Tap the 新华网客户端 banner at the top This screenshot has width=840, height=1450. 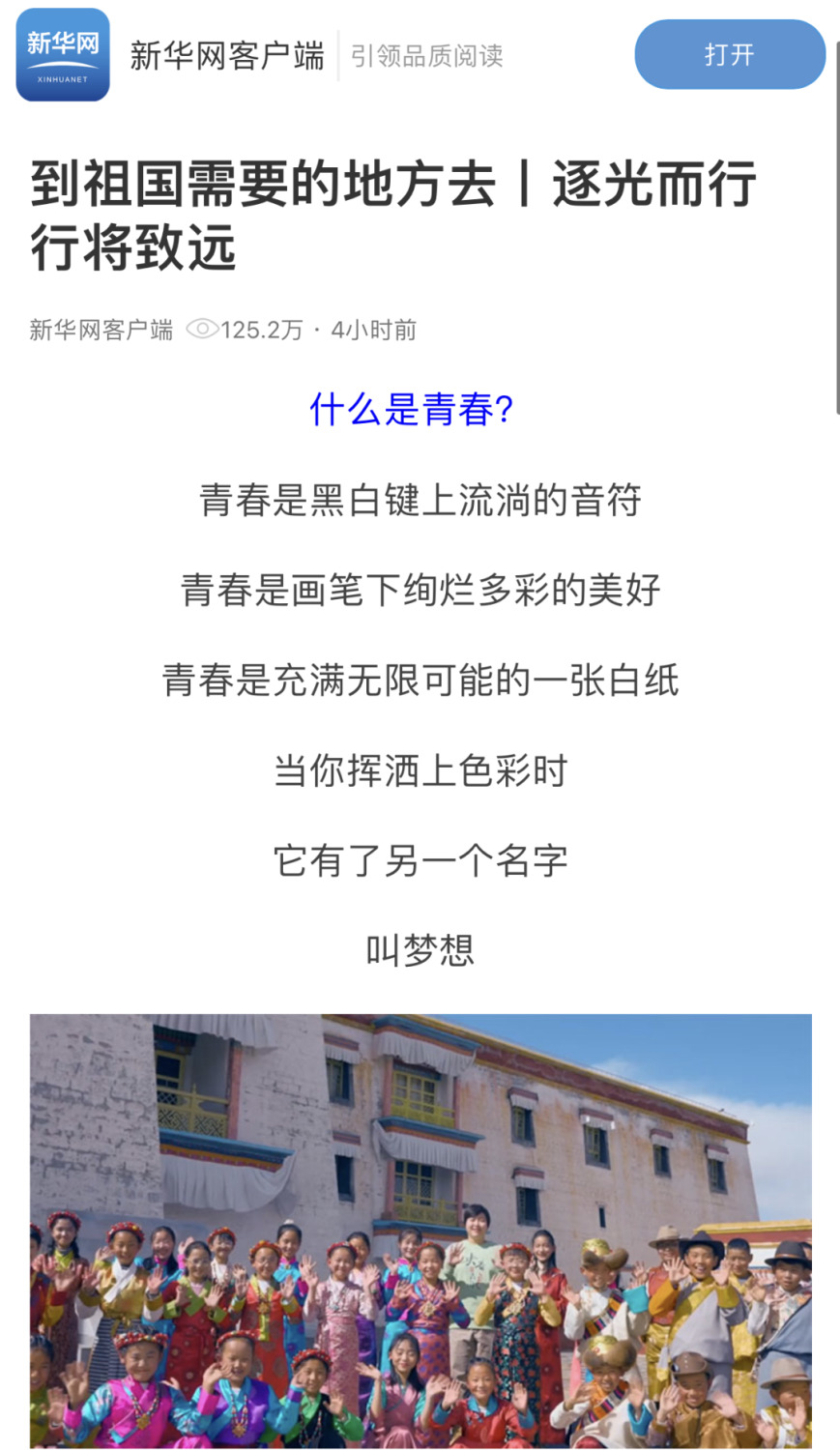pos(227,56)
